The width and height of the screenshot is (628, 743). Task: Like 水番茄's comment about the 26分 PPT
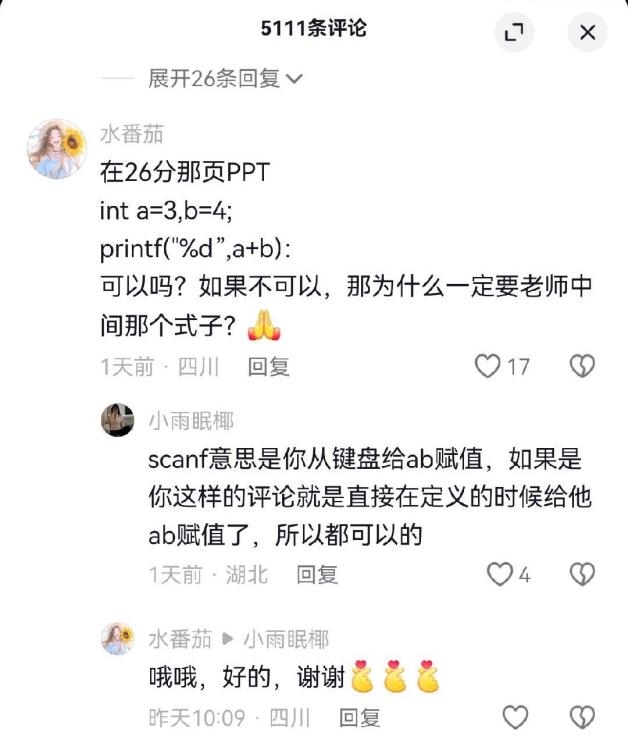point(488,367)
